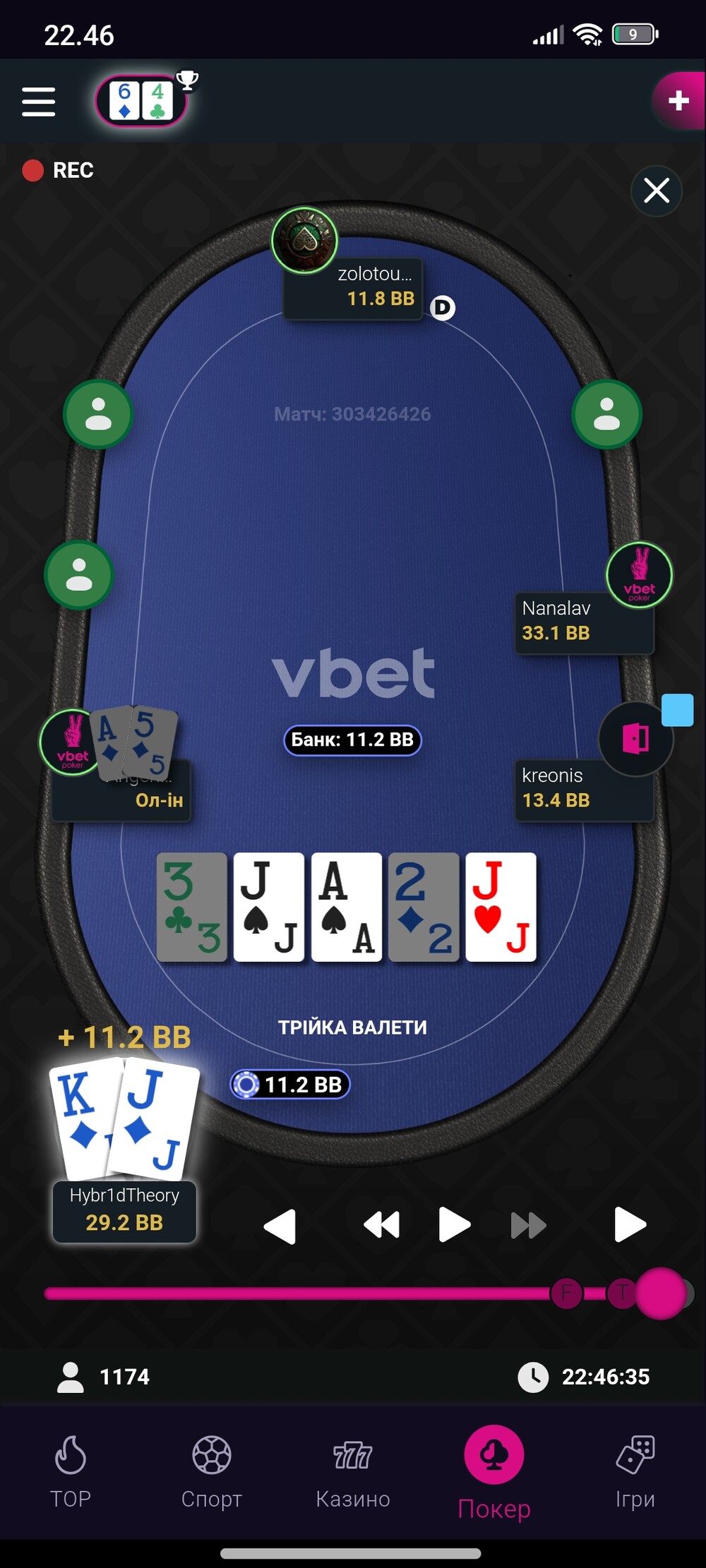Rewind the replay one step
Viewport: 706px width, 1568px height.
(382, 1225)
